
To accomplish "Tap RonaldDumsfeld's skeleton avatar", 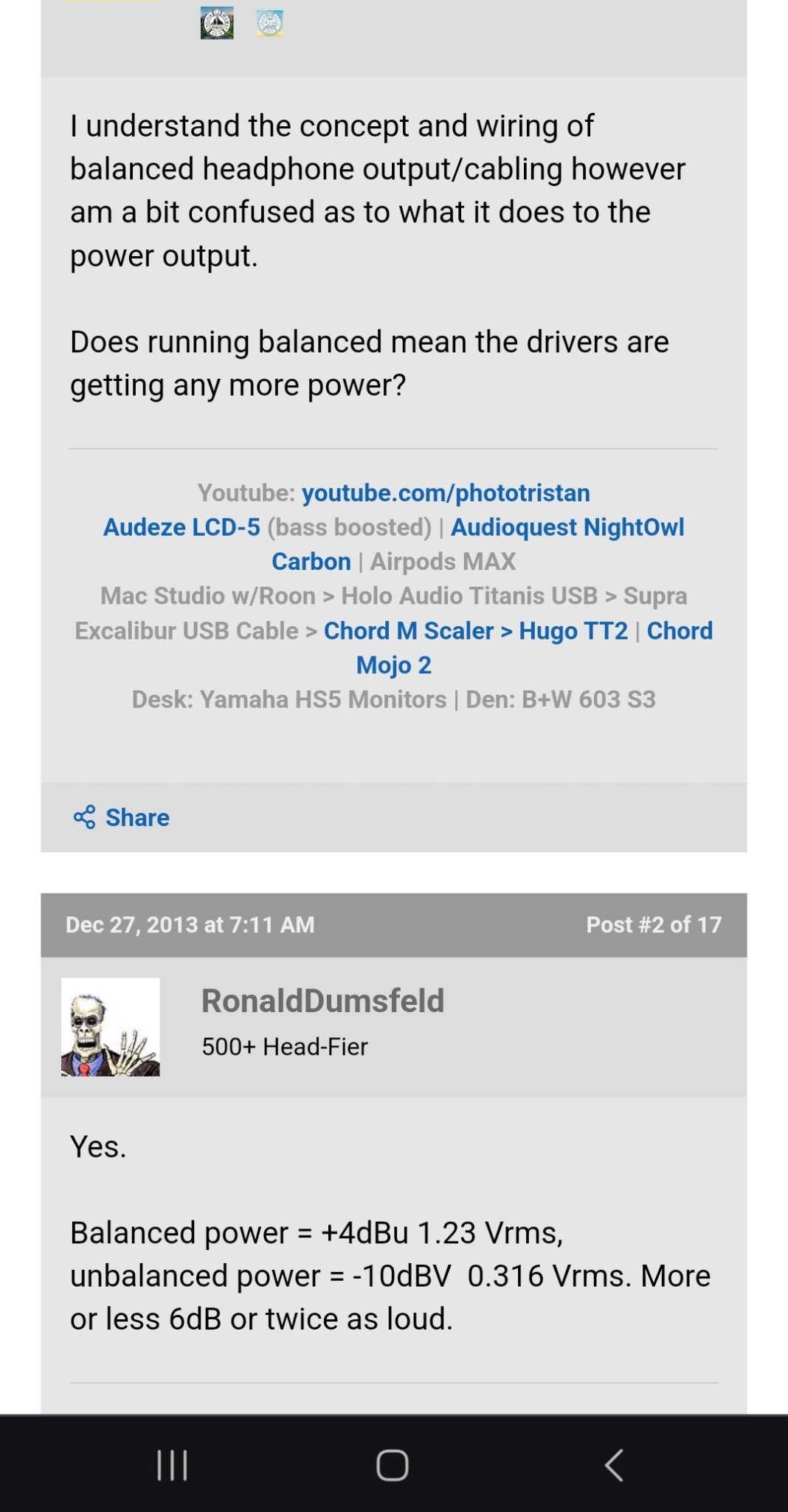I will pyautogui.click(x=110, y=1027).
